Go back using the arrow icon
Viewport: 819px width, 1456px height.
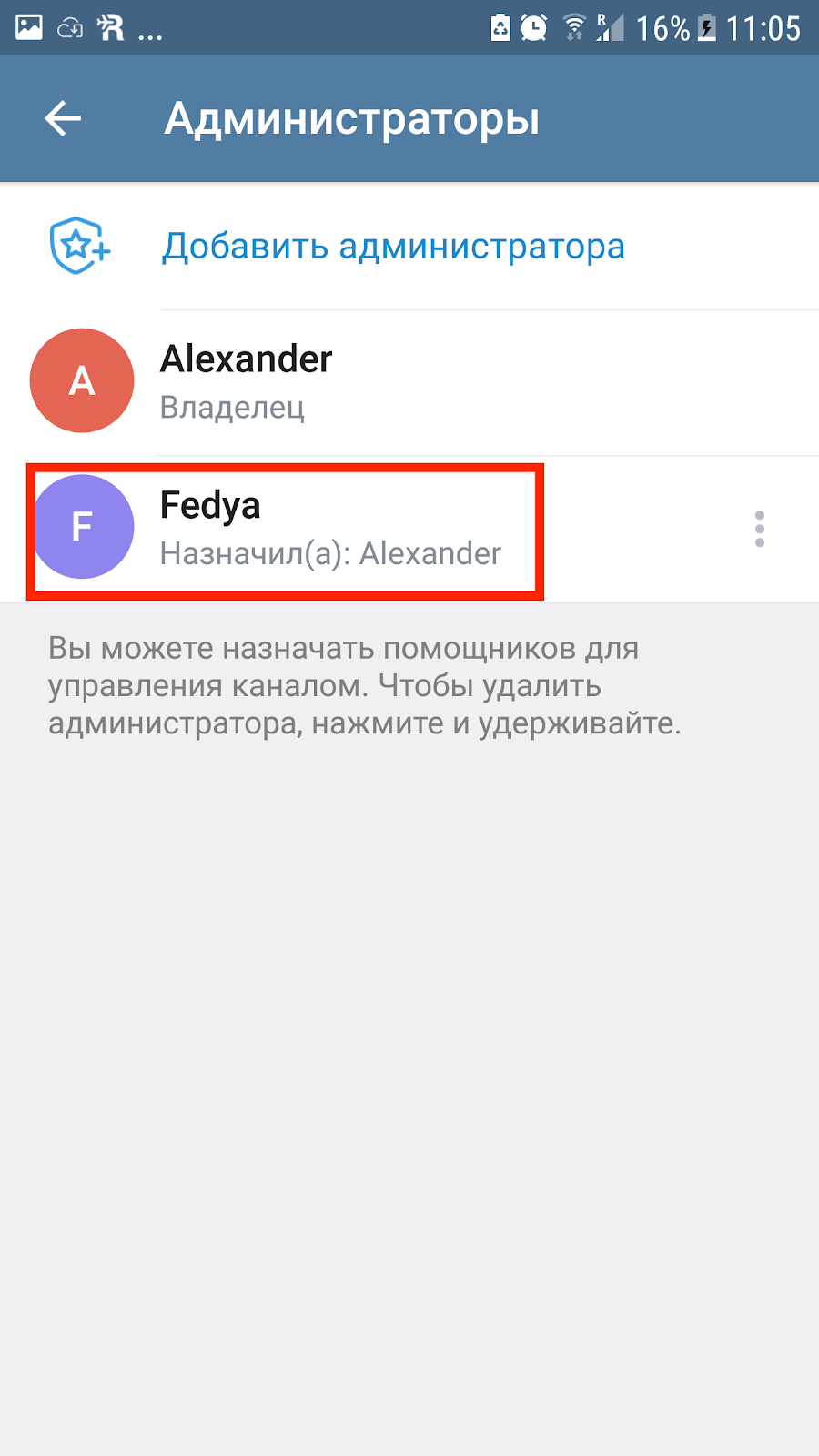tap(63, 118)
